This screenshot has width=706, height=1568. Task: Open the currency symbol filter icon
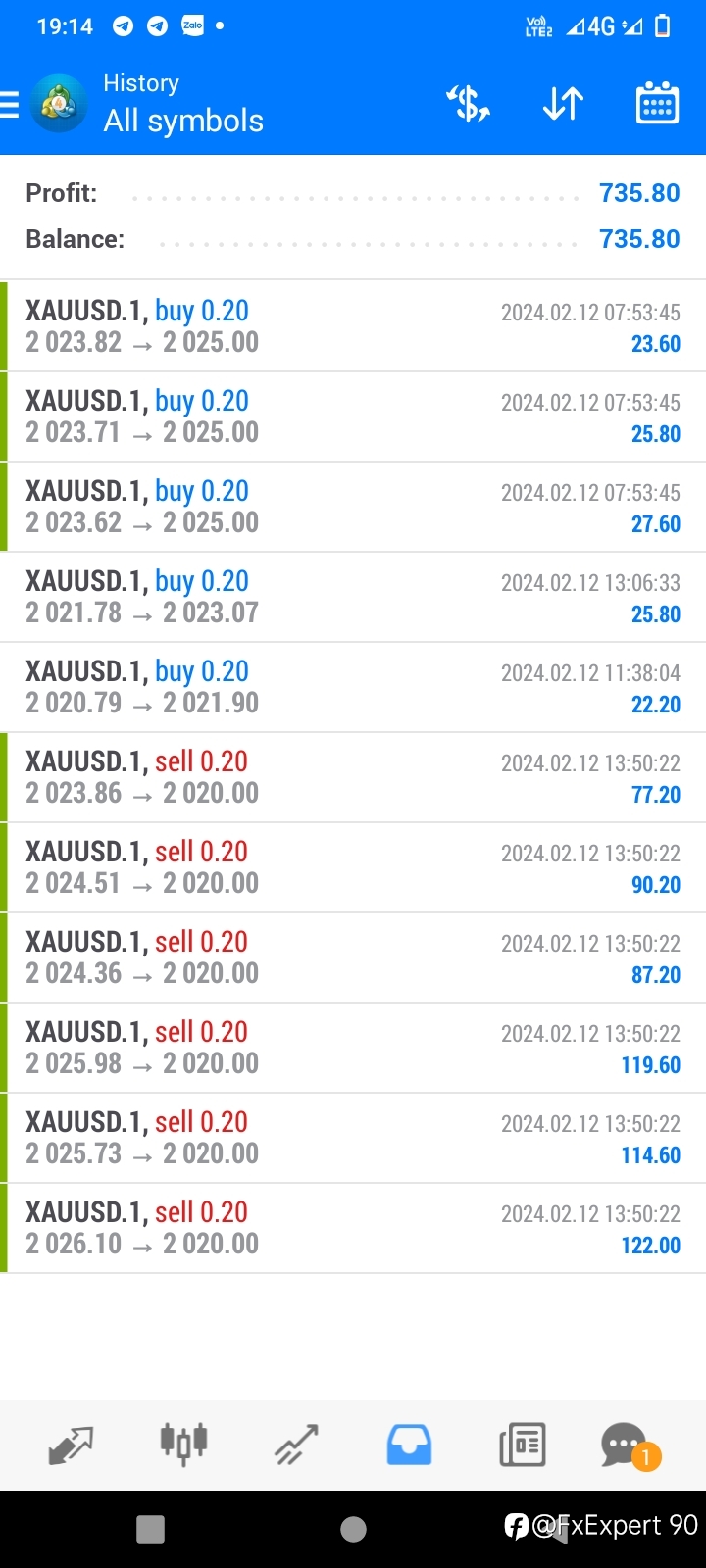pos(469,104)
